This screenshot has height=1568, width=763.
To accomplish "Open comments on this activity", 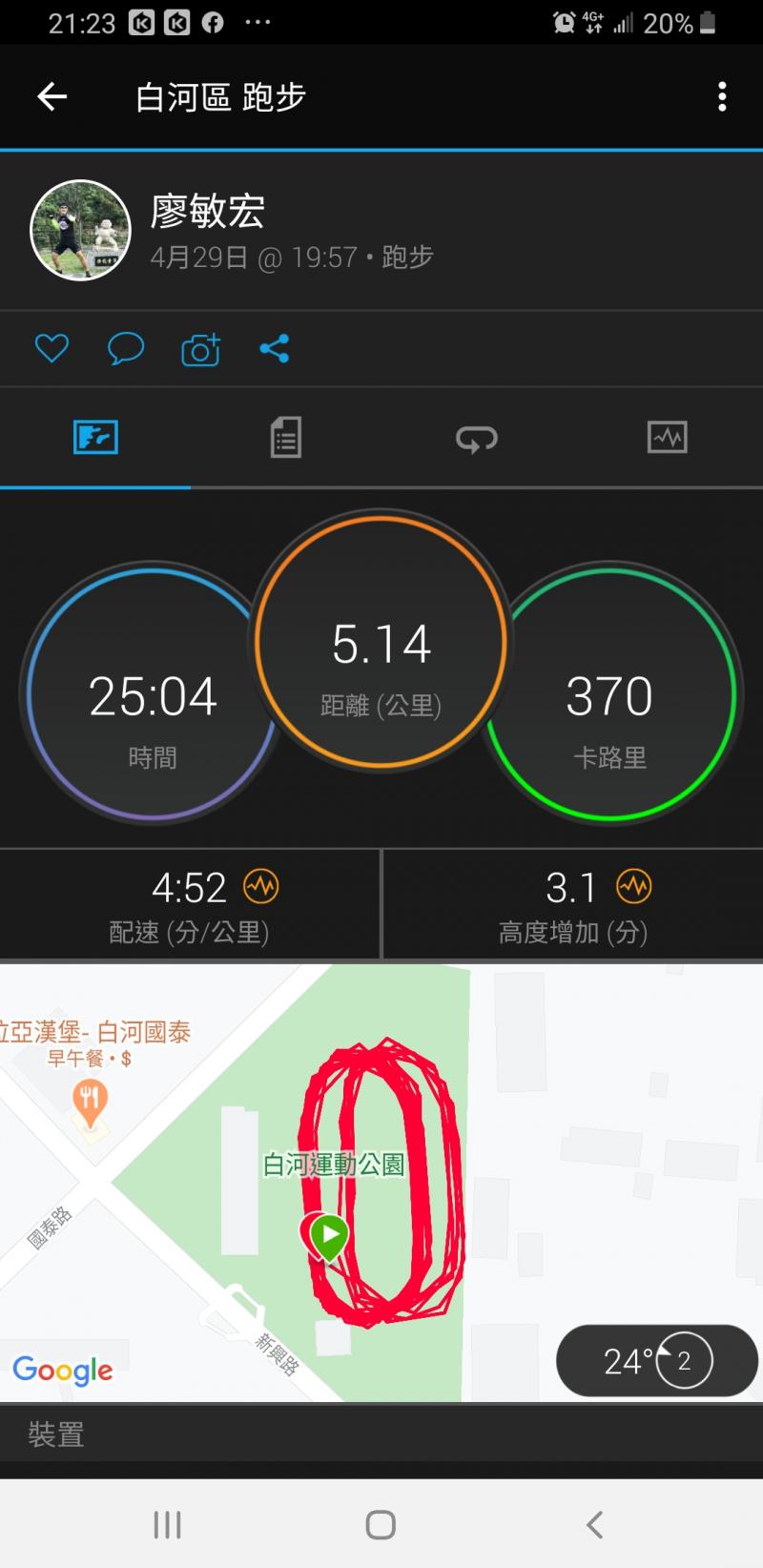I will [x=126, y=349].
